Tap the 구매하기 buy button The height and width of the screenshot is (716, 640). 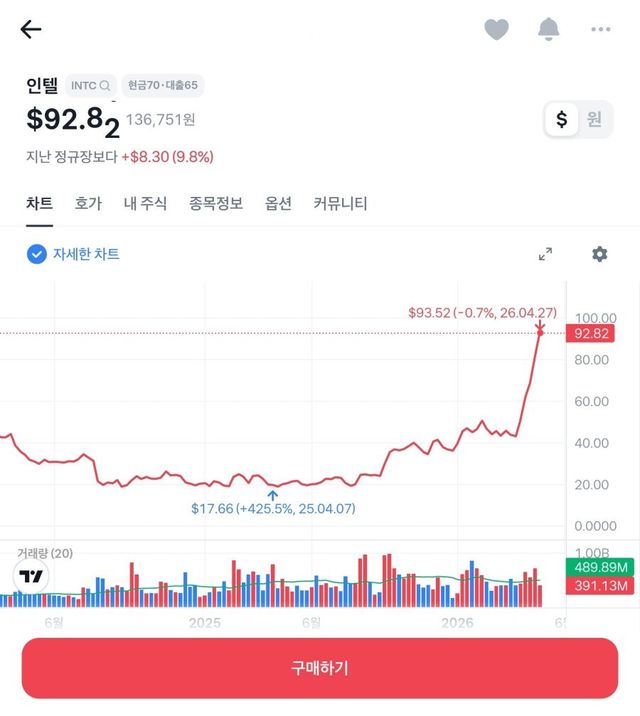coord(320,668)
